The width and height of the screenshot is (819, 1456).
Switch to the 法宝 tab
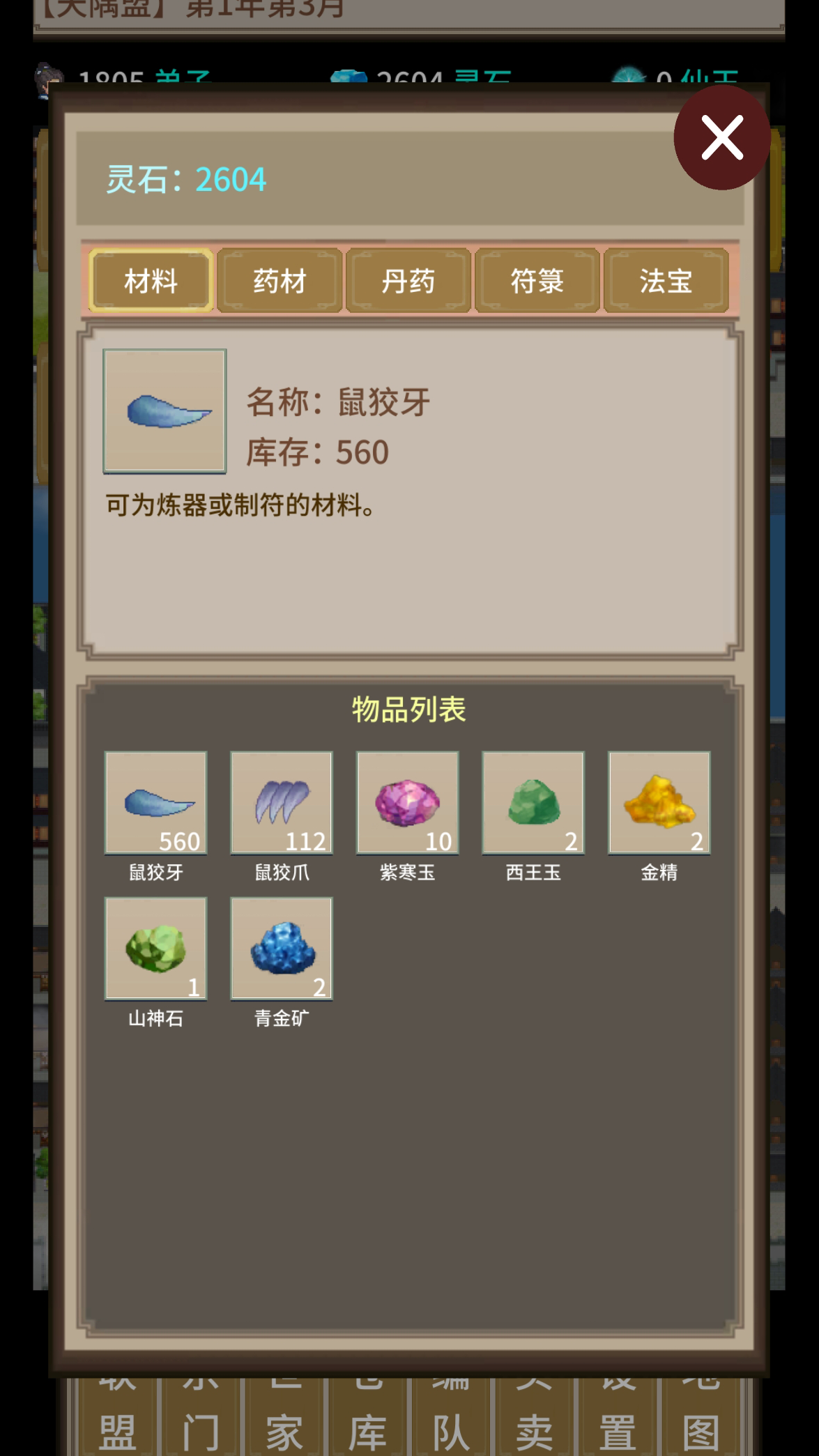[x=666, y=281]
